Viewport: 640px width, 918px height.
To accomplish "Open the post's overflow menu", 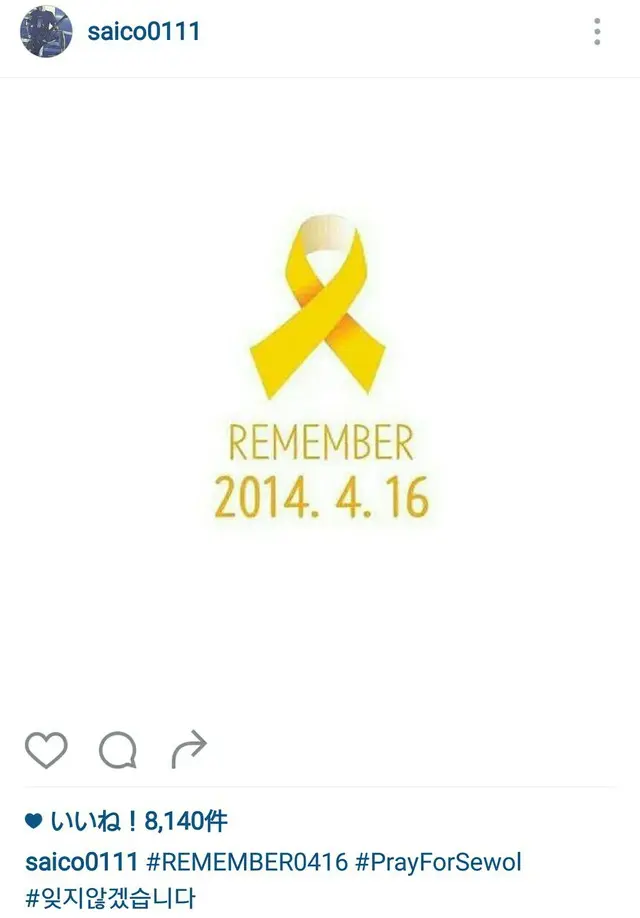I will pos(597,32).
